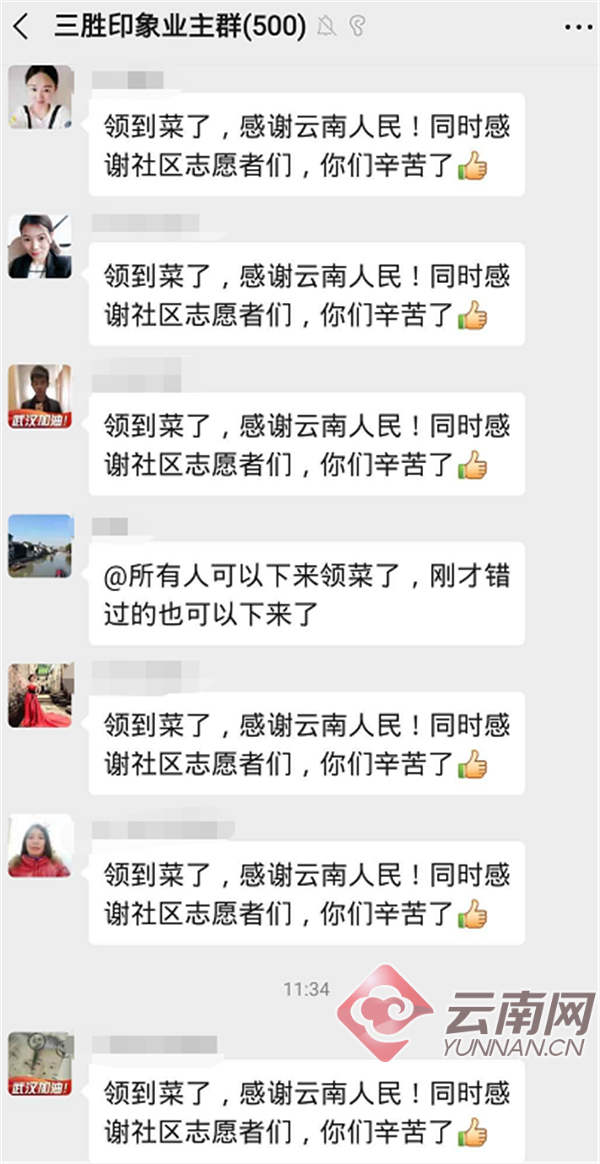This screenshot has height=1164, width=600.
Task: Open profile of the woman in a black top
Action: click(x=40, y=246)
